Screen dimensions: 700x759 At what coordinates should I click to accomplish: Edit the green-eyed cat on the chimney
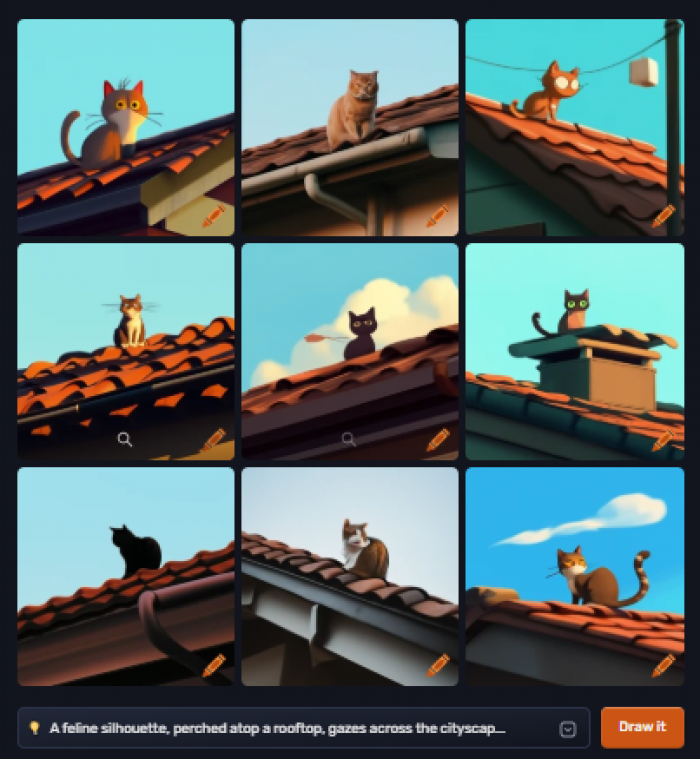click(x=662, y=440)
